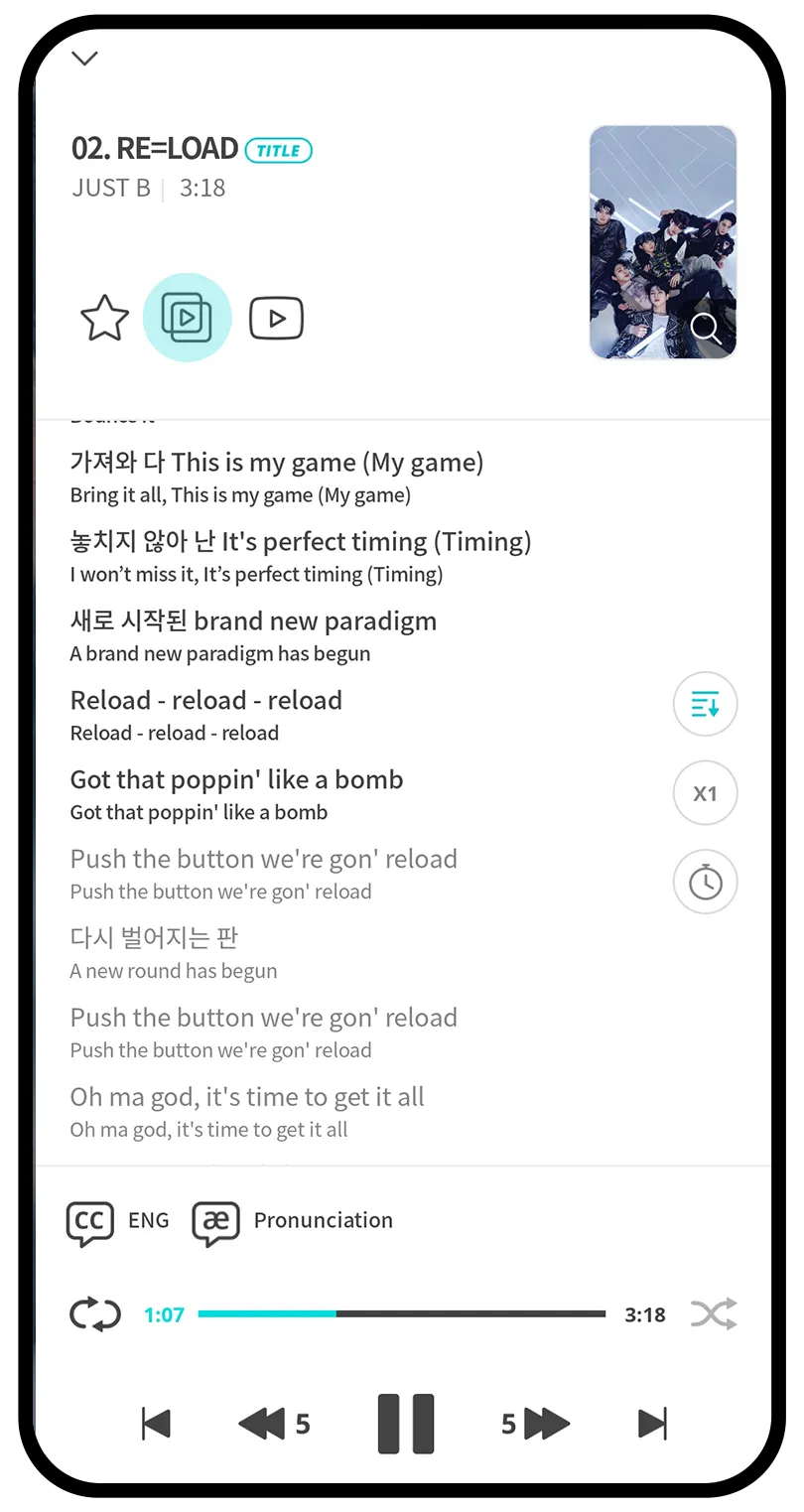804x1512 pixels.
Task: Open the highlighted video playlist icon
Action: coord(187,318)
